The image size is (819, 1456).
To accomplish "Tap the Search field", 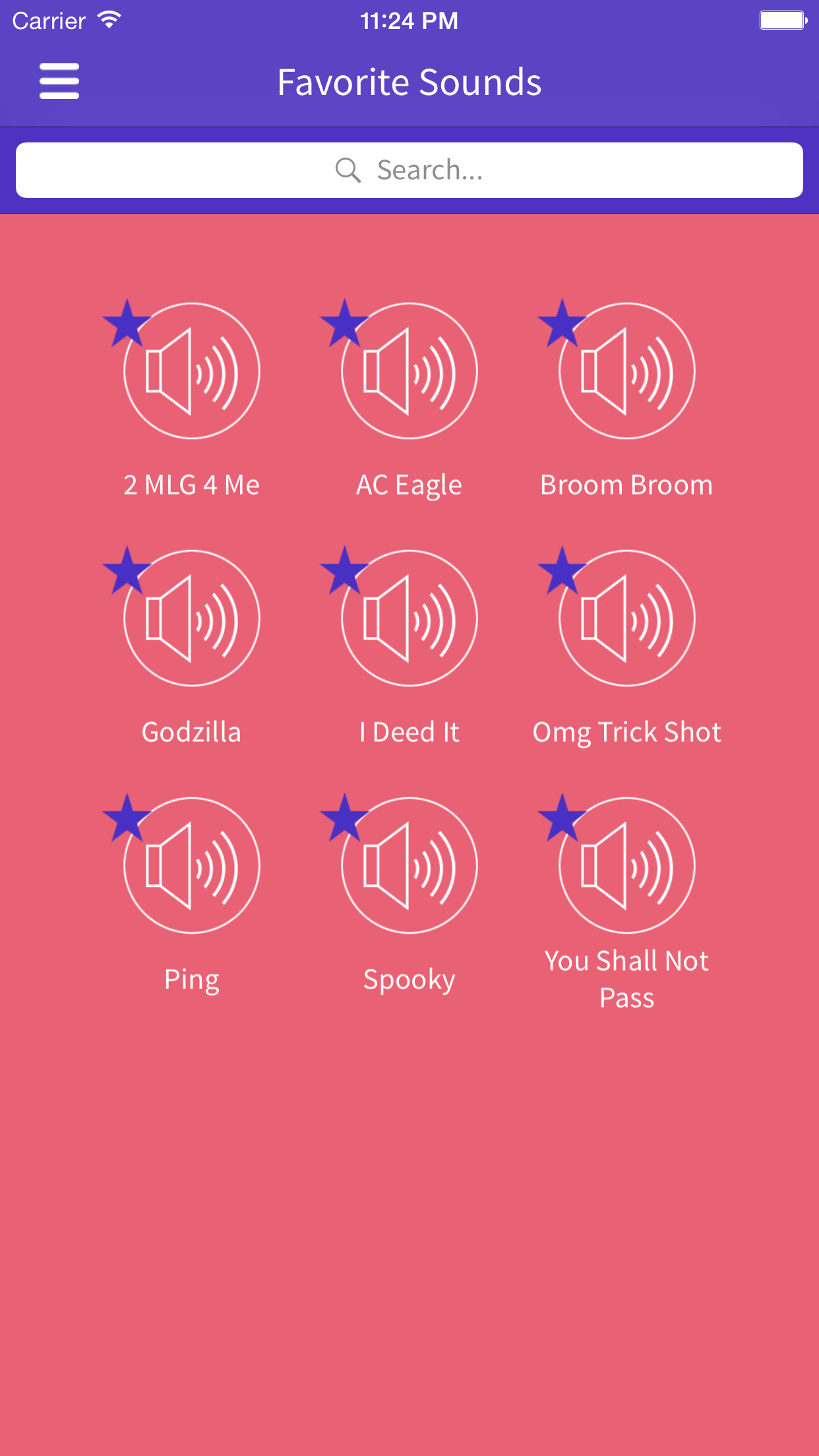I will click(x=409, y=170).
